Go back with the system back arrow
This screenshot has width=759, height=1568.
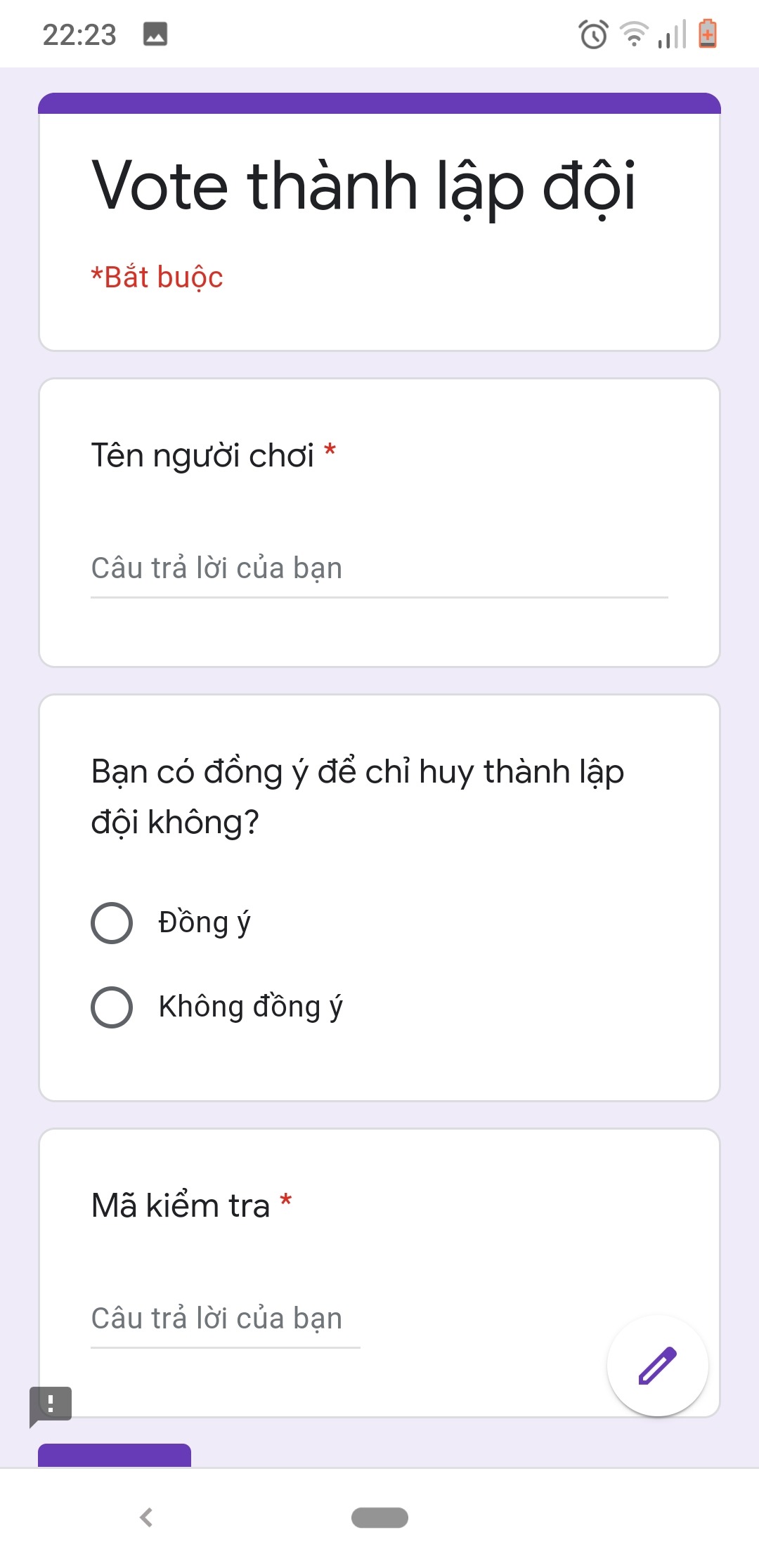point(146,1517)
